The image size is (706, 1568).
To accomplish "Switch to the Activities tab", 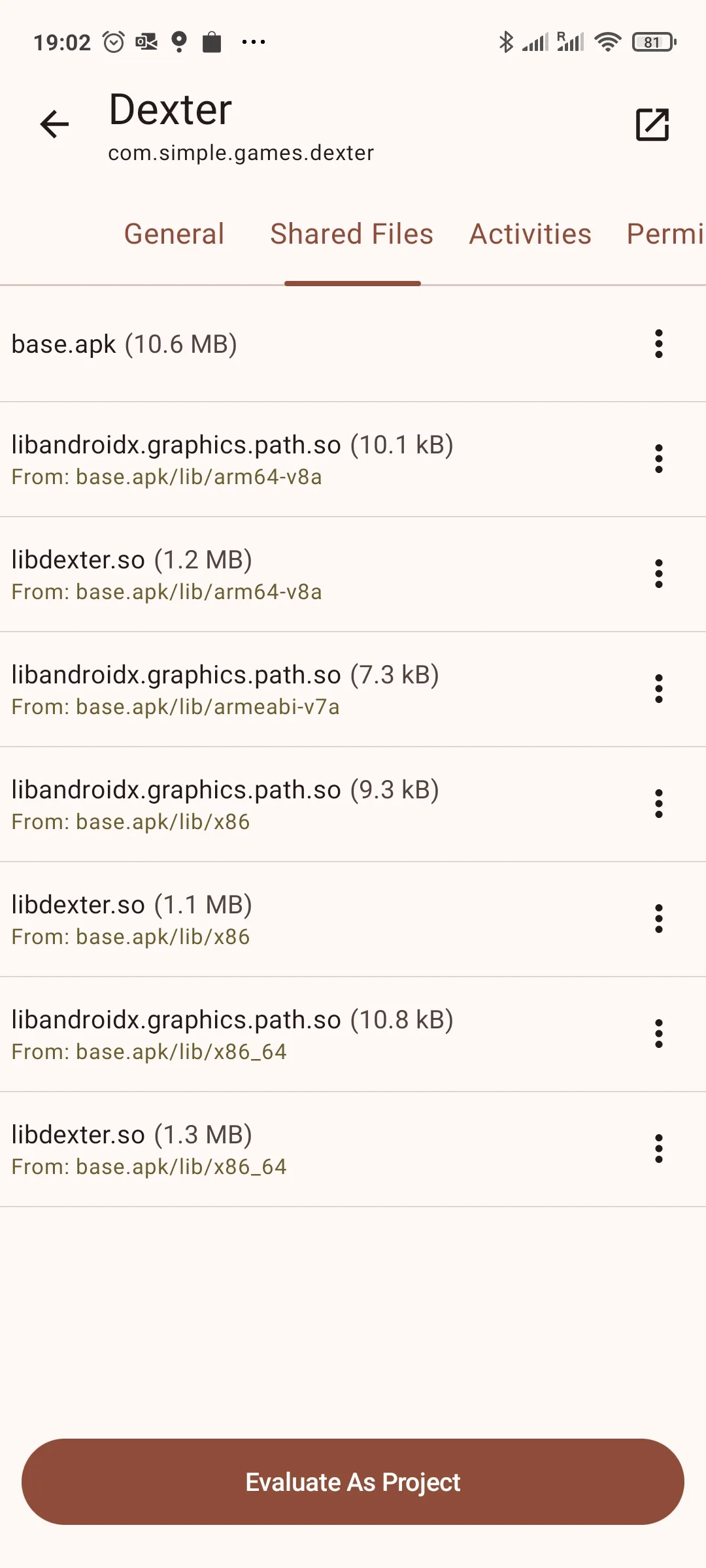I will 530,234.
